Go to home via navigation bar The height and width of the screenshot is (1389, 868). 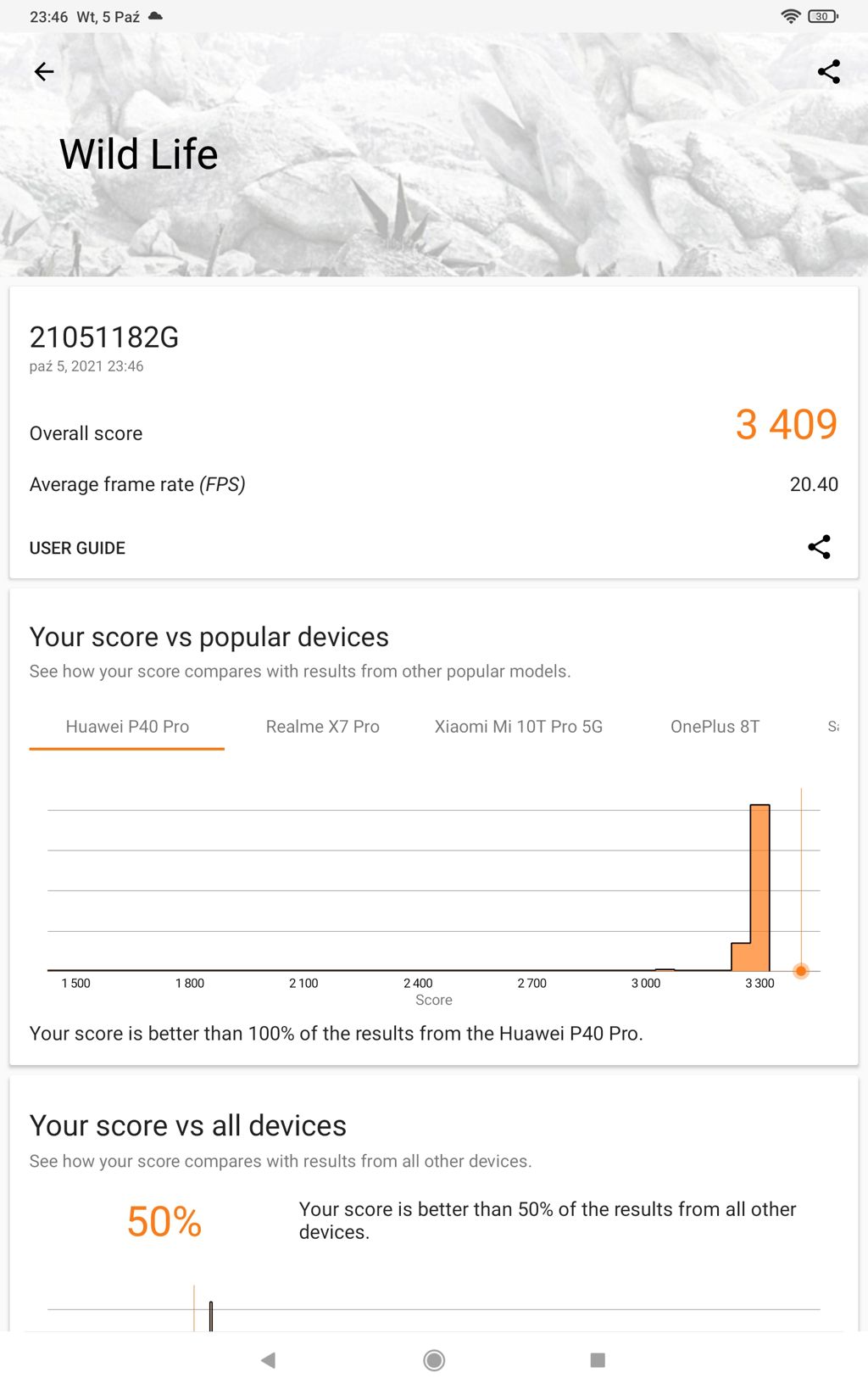tap(434, 1360)
